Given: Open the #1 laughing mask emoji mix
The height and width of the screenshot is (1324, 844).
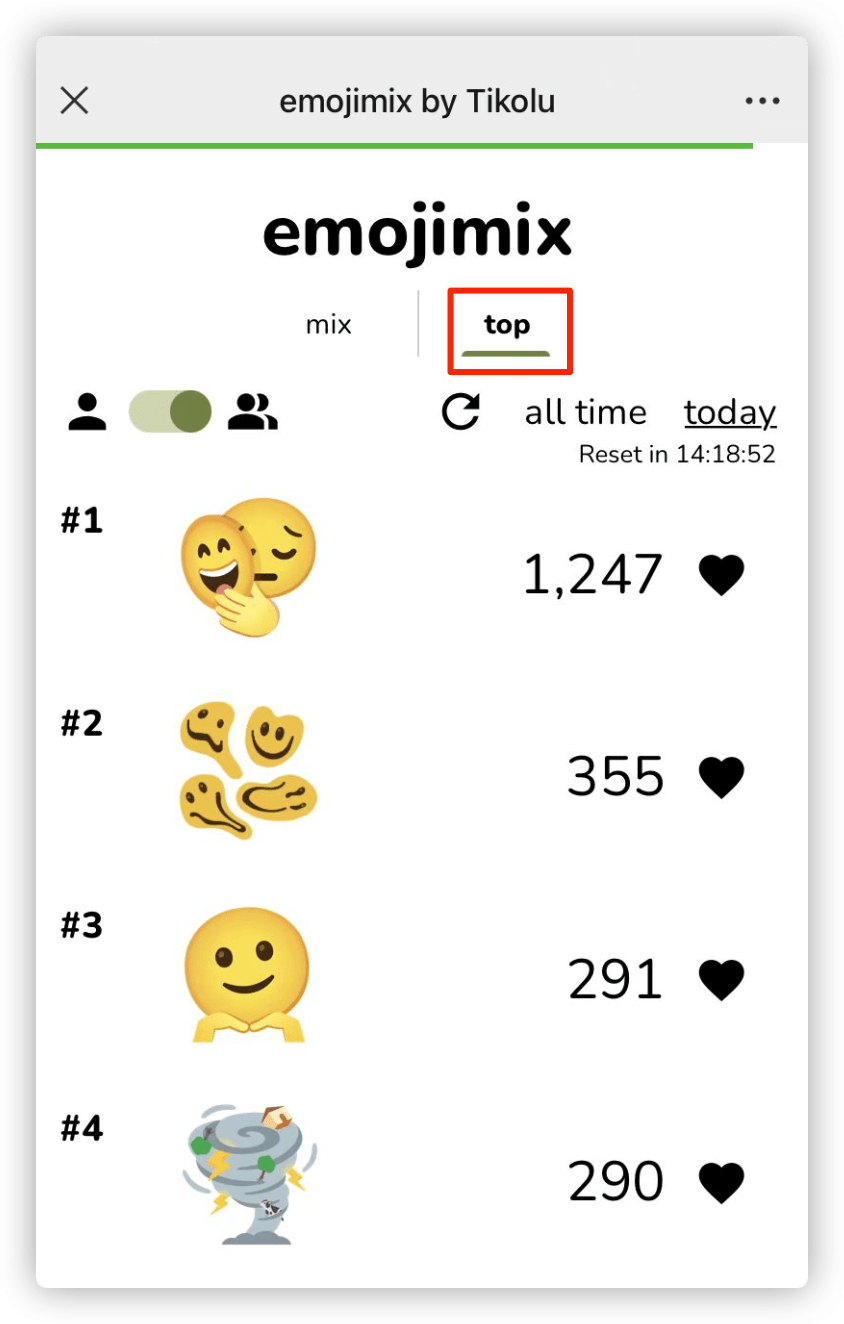Looking at the screenshot, I should click(x=249, y=567).
